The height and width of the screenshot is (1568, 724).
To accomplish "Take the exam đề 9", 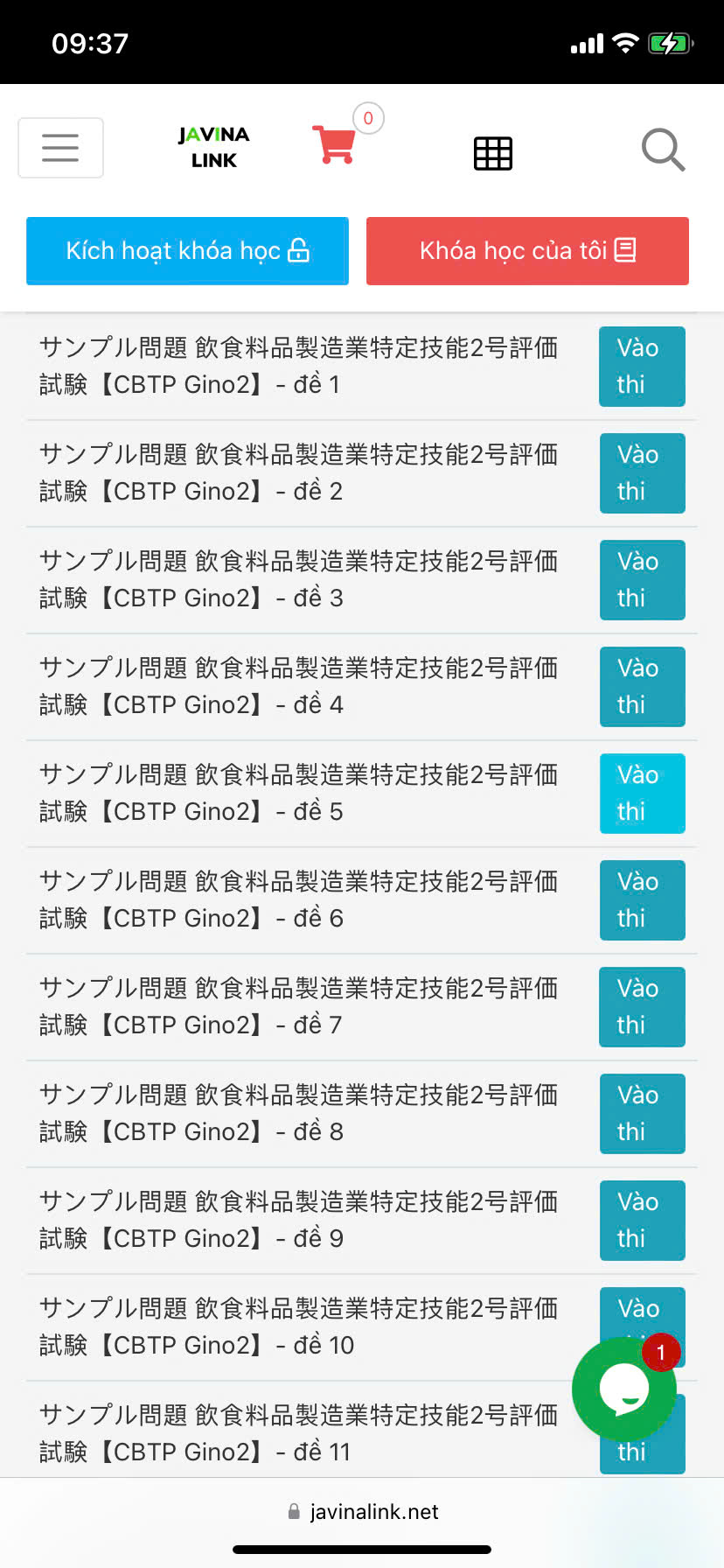I will pyautogui.click(x=642, y=1221).
